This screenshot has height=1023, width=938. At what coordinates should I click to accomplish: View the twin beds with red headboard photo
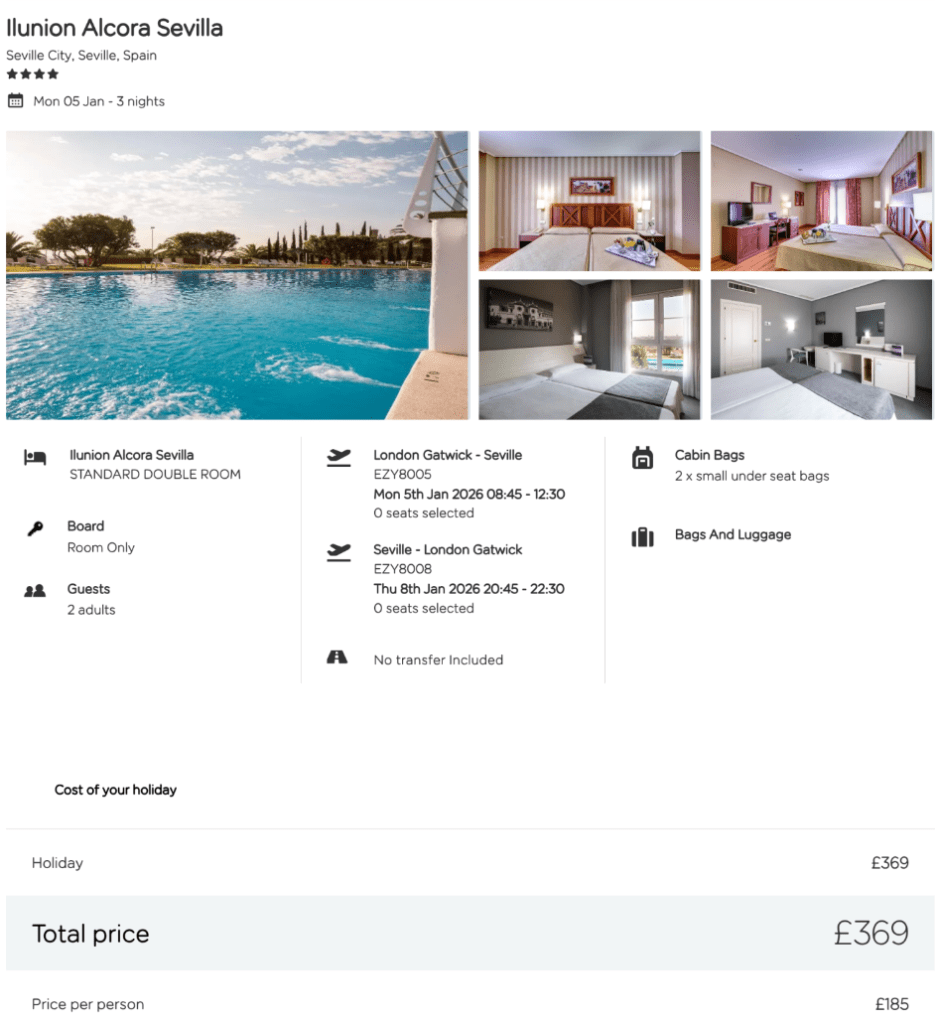589,201
